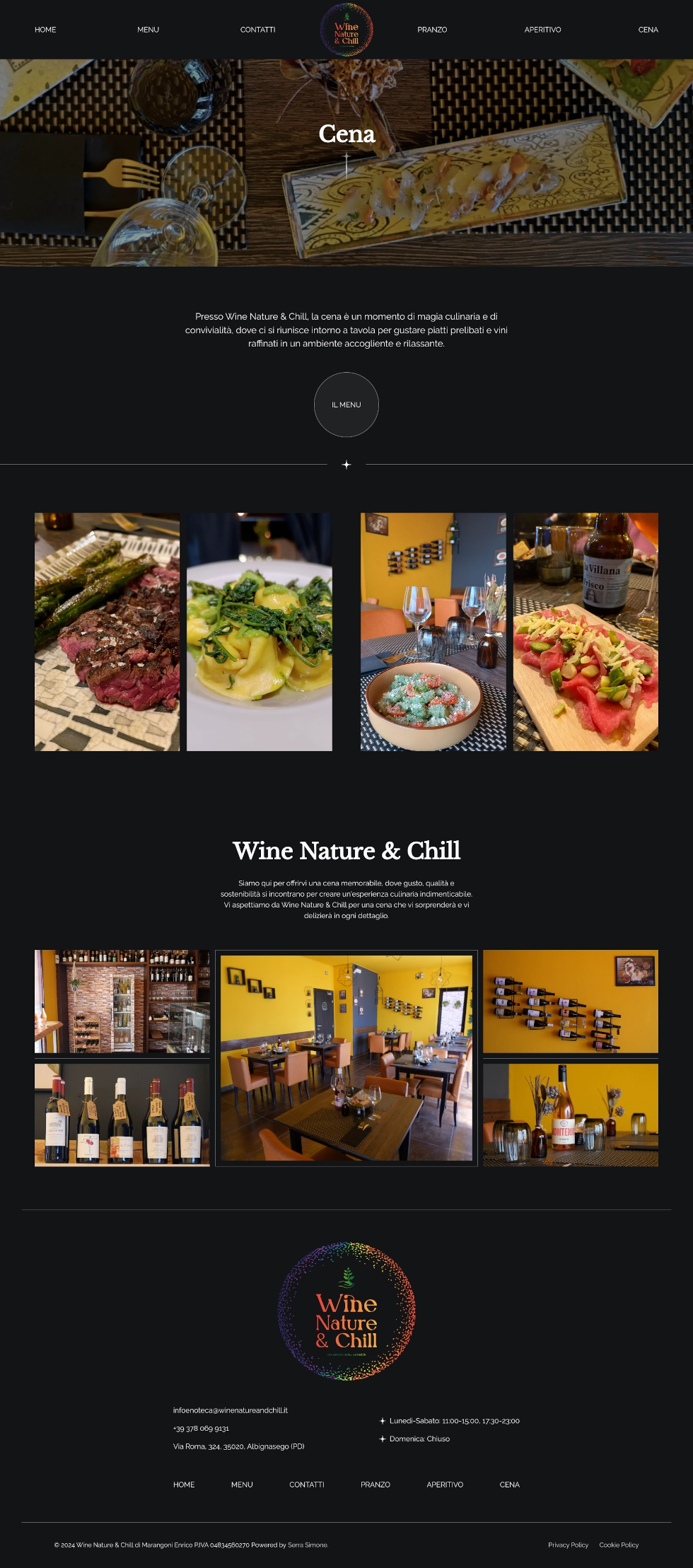Enlarge the large dining room photo

coord(346,1058)
